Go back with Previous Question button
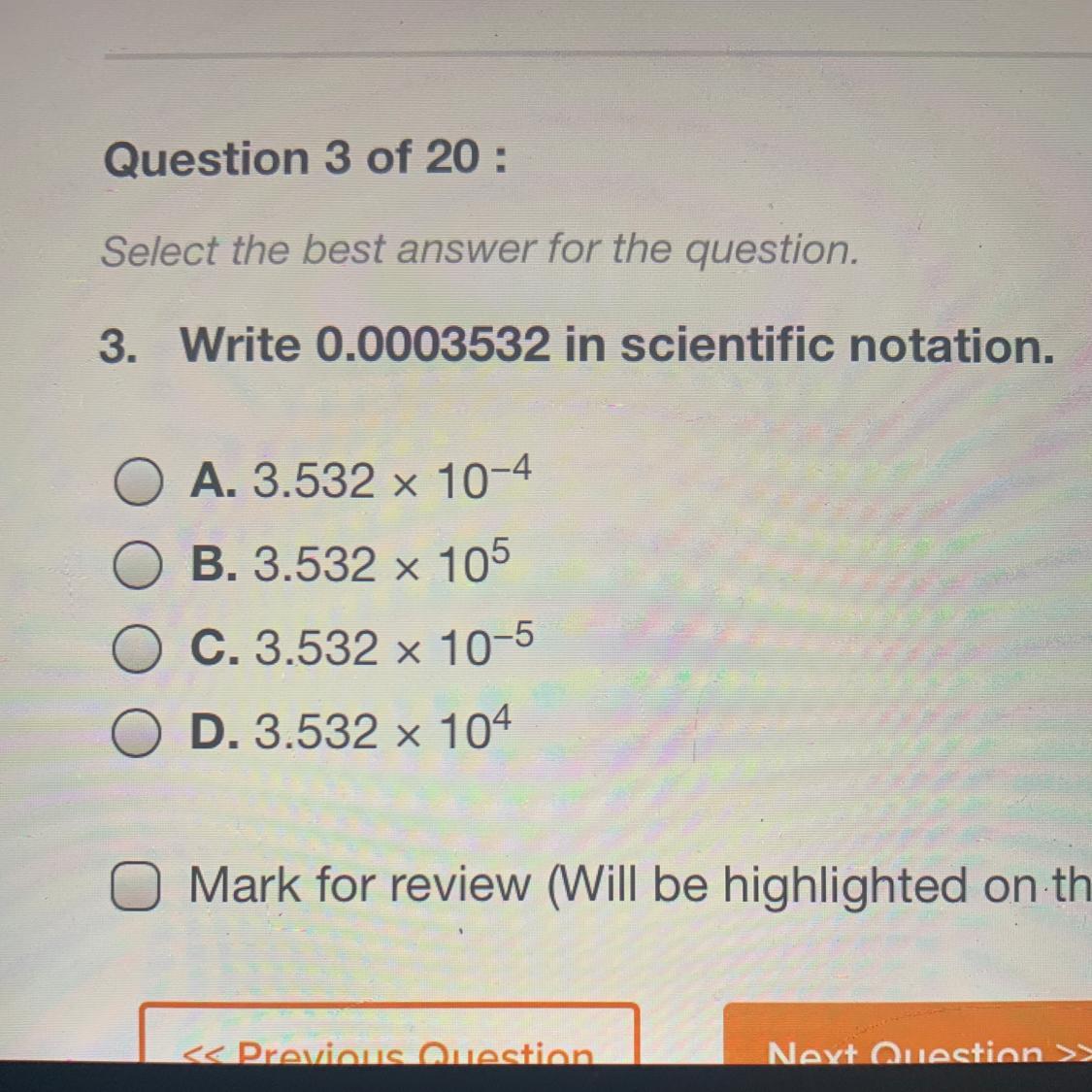The width and height of the screenshot is (1092, 1092). point(390,1045)
